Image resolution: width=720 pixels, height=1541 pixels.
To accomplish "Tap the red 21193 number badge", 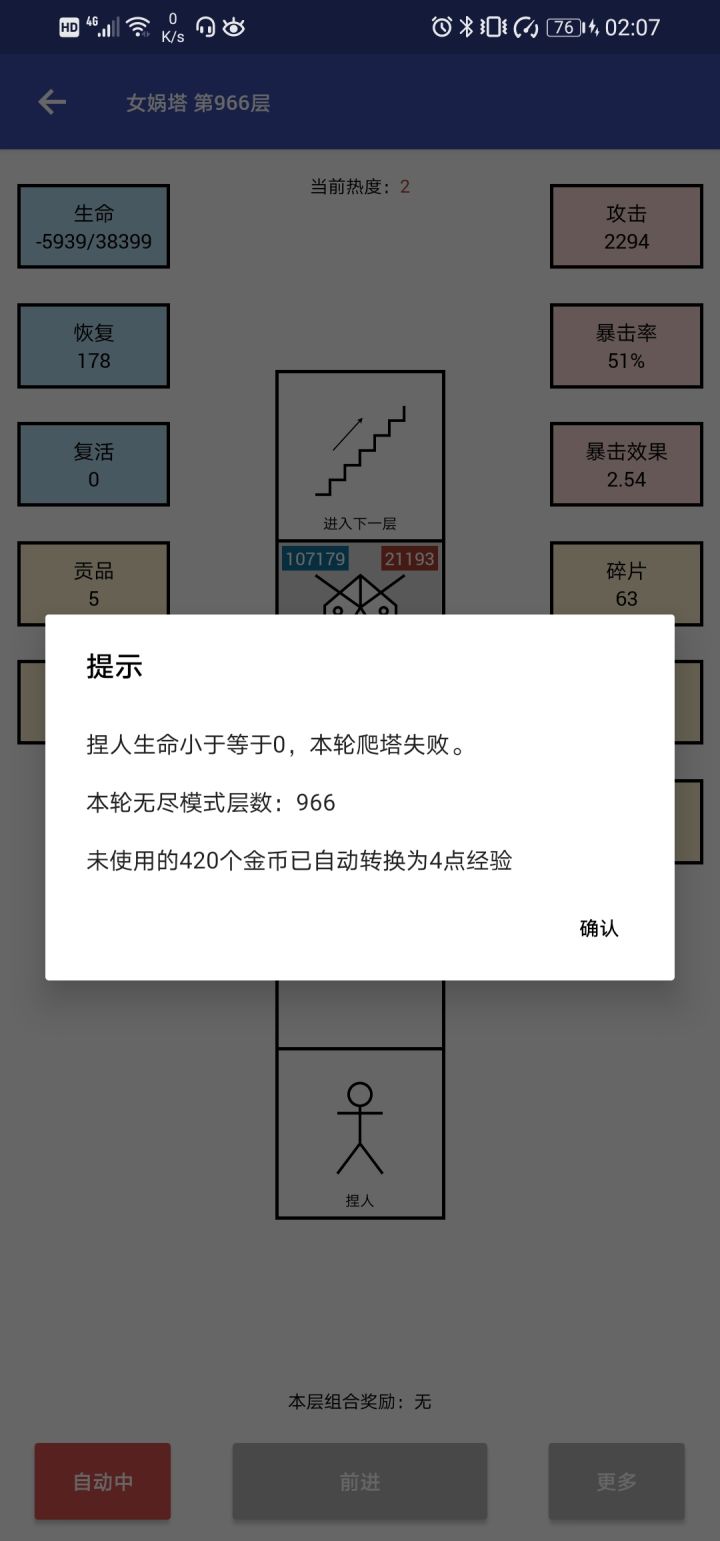I will [408, 559].
